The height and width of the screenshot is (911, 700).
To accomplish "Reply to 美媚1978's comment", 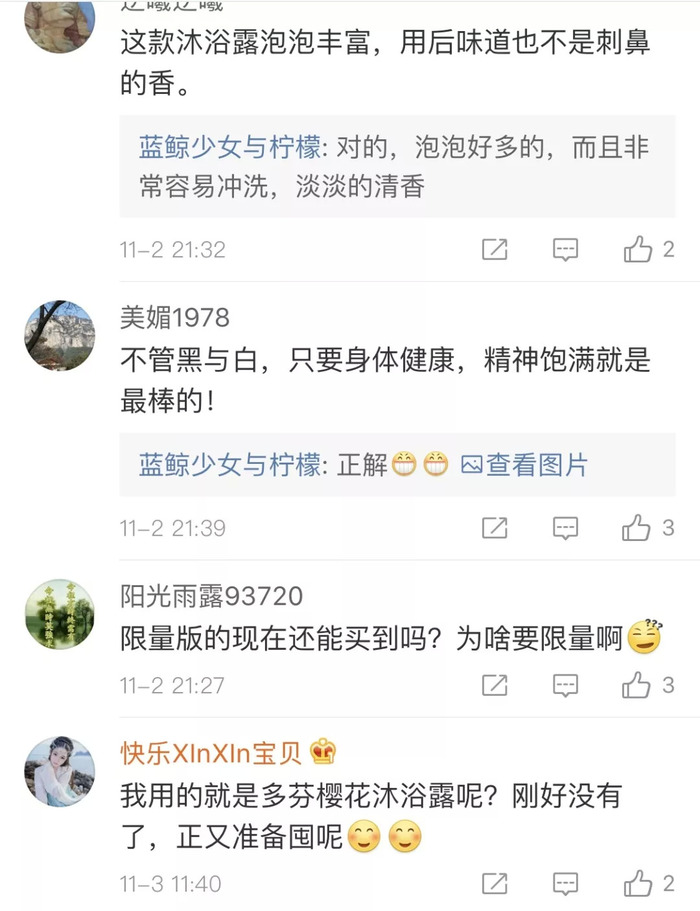I will (x=566, y=527).
